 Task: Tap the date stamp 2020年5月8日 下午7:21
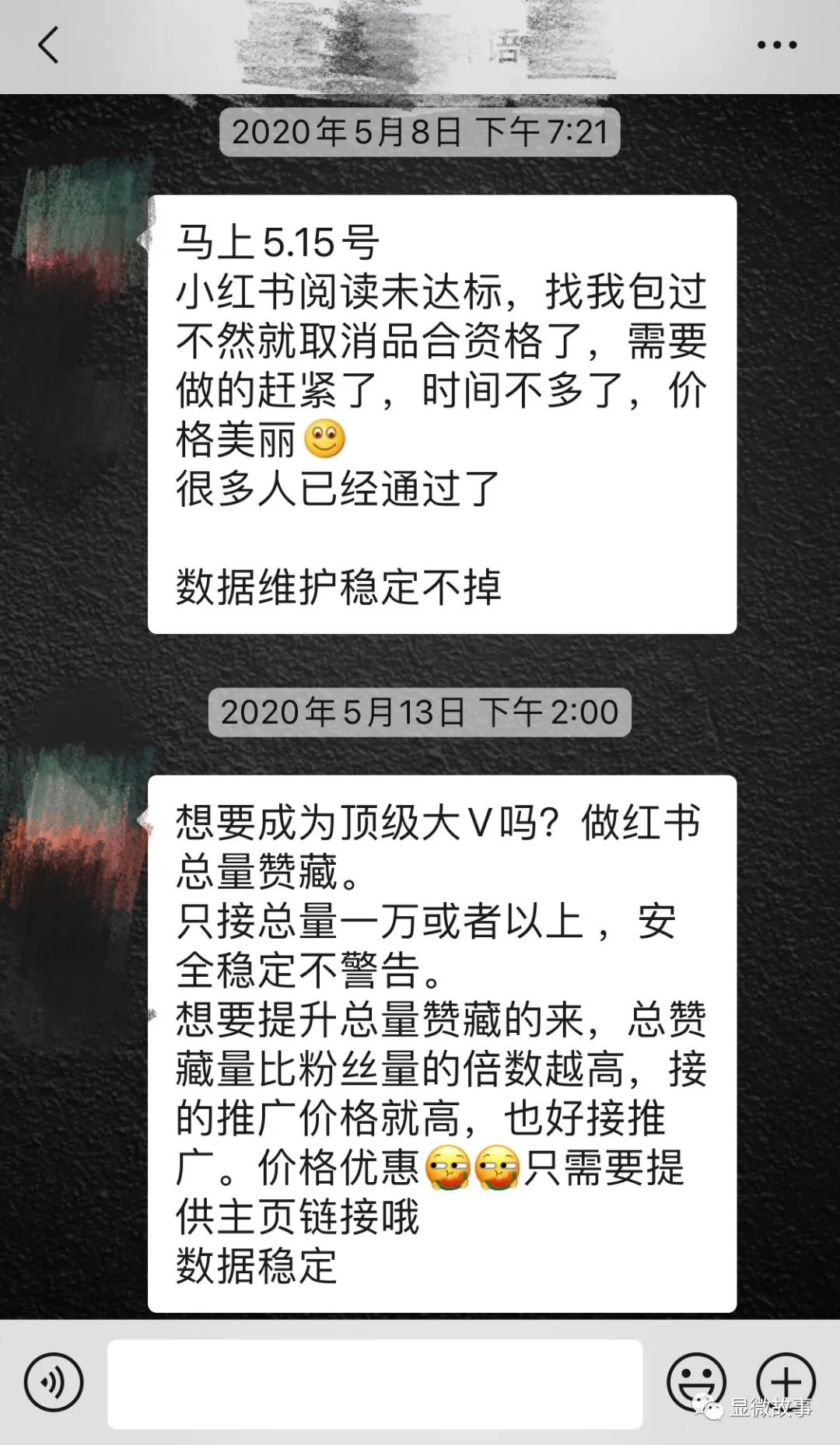(420, 133)
